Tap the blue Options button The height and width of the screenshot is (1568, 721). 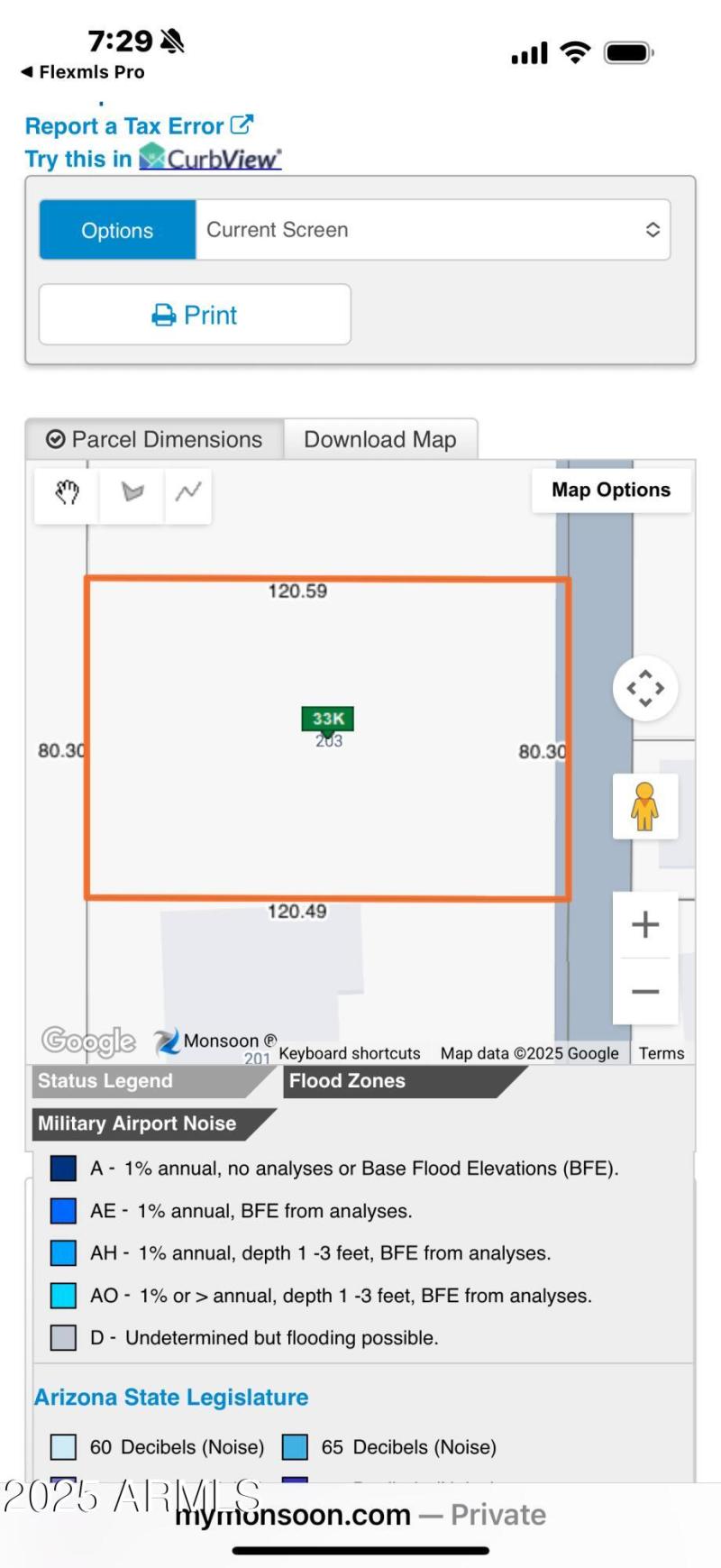[117, 231]
